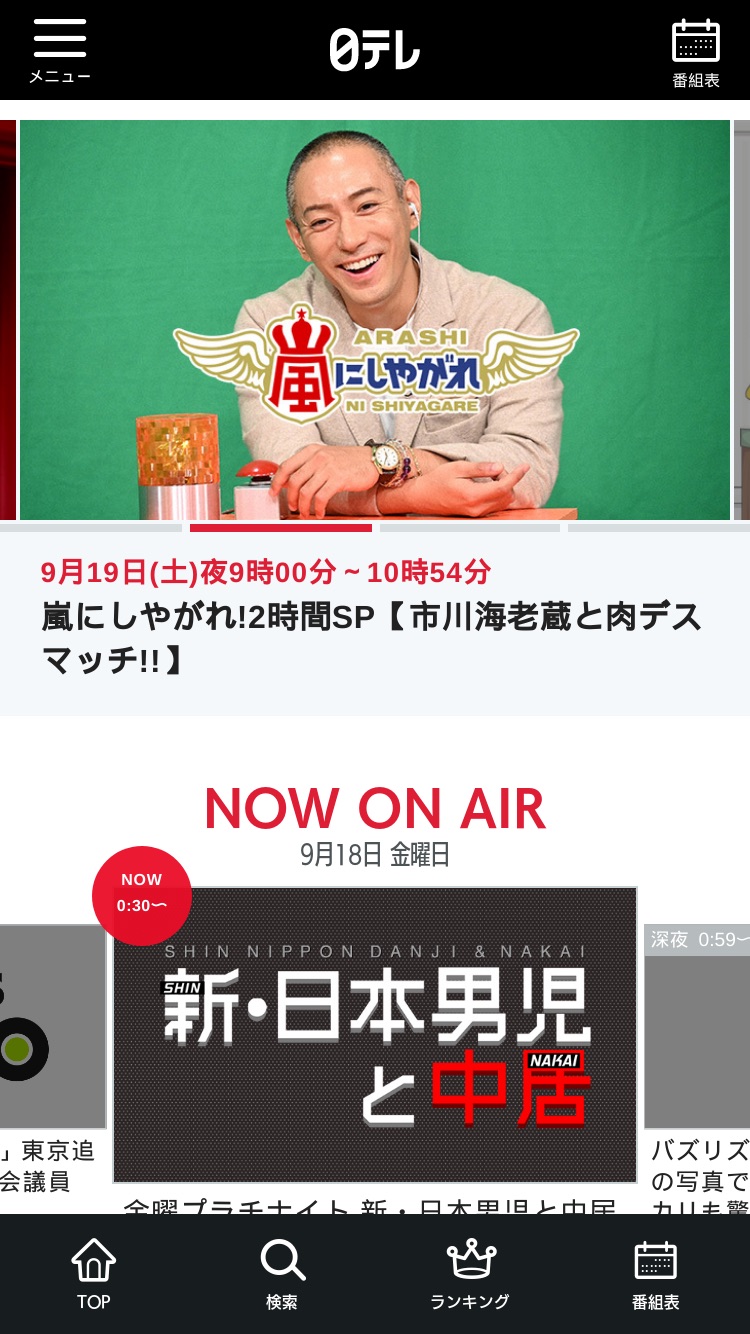Image resolution: width=750 pixels, height=1334 pixels.
Task: Go to the TOP home tab
Action: (x=94, y=1274)
